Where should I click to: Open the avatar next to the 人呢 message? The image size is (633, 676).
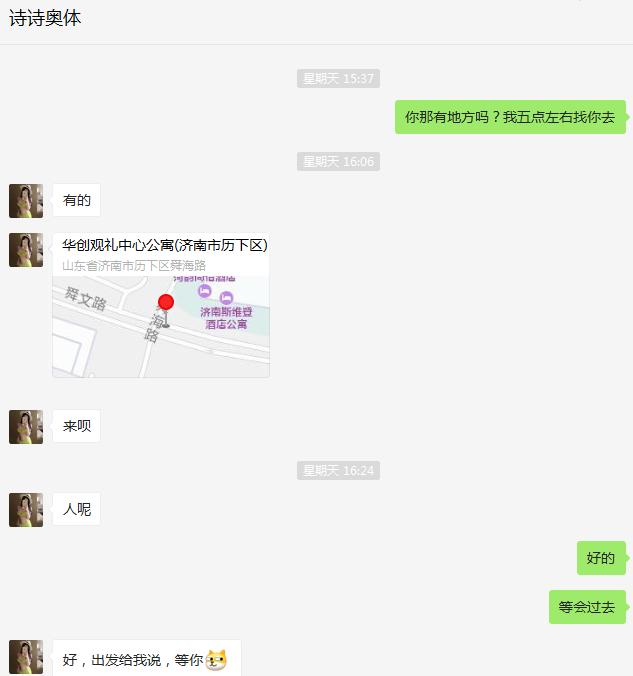pos(26,510)
